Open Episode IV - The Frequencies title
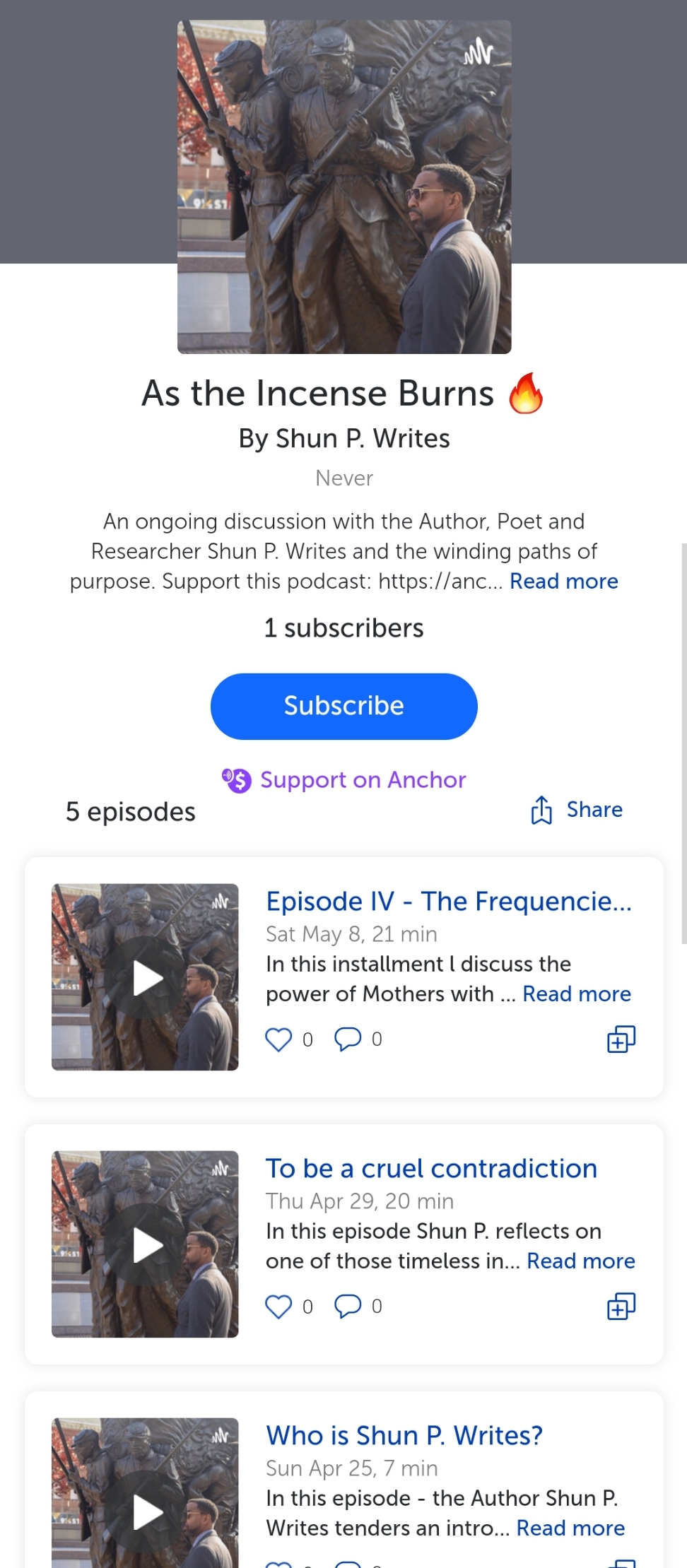Viewport: 687px width, 1568px height. click(448, 902)
